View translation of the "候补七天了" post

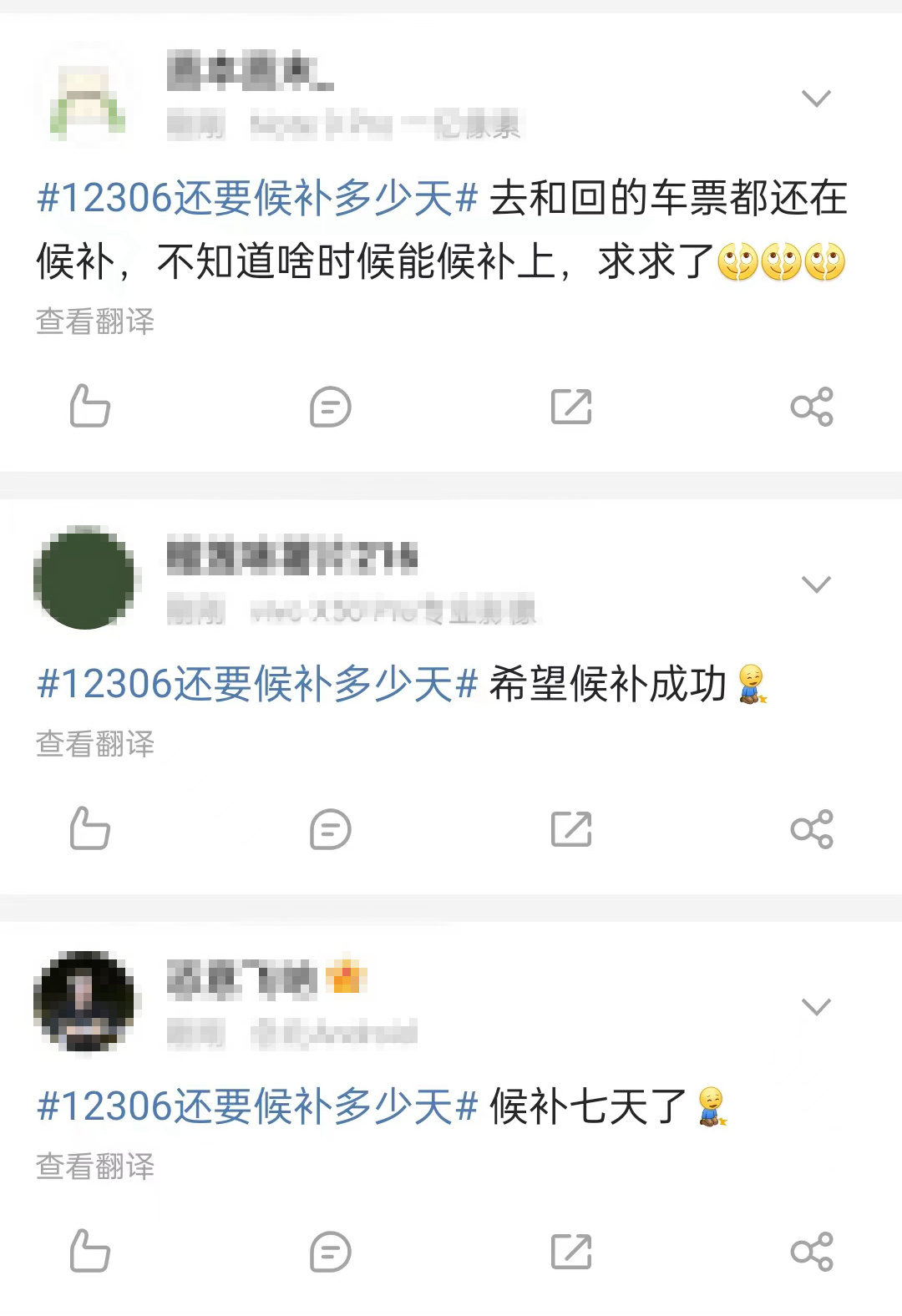(x=95, y=1167)
